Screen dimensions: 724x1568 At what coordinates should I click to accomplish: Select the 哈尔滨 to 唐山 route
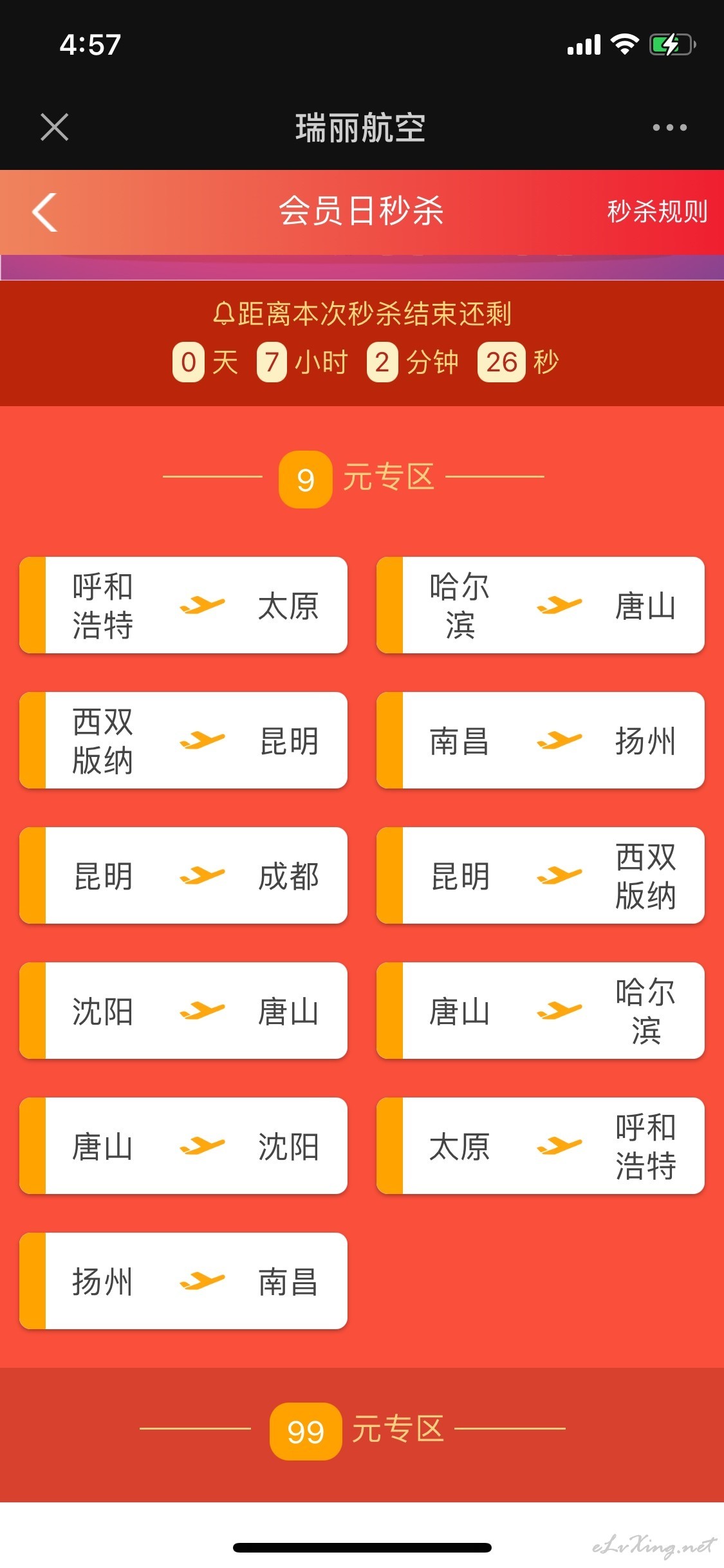pos(541,605)
